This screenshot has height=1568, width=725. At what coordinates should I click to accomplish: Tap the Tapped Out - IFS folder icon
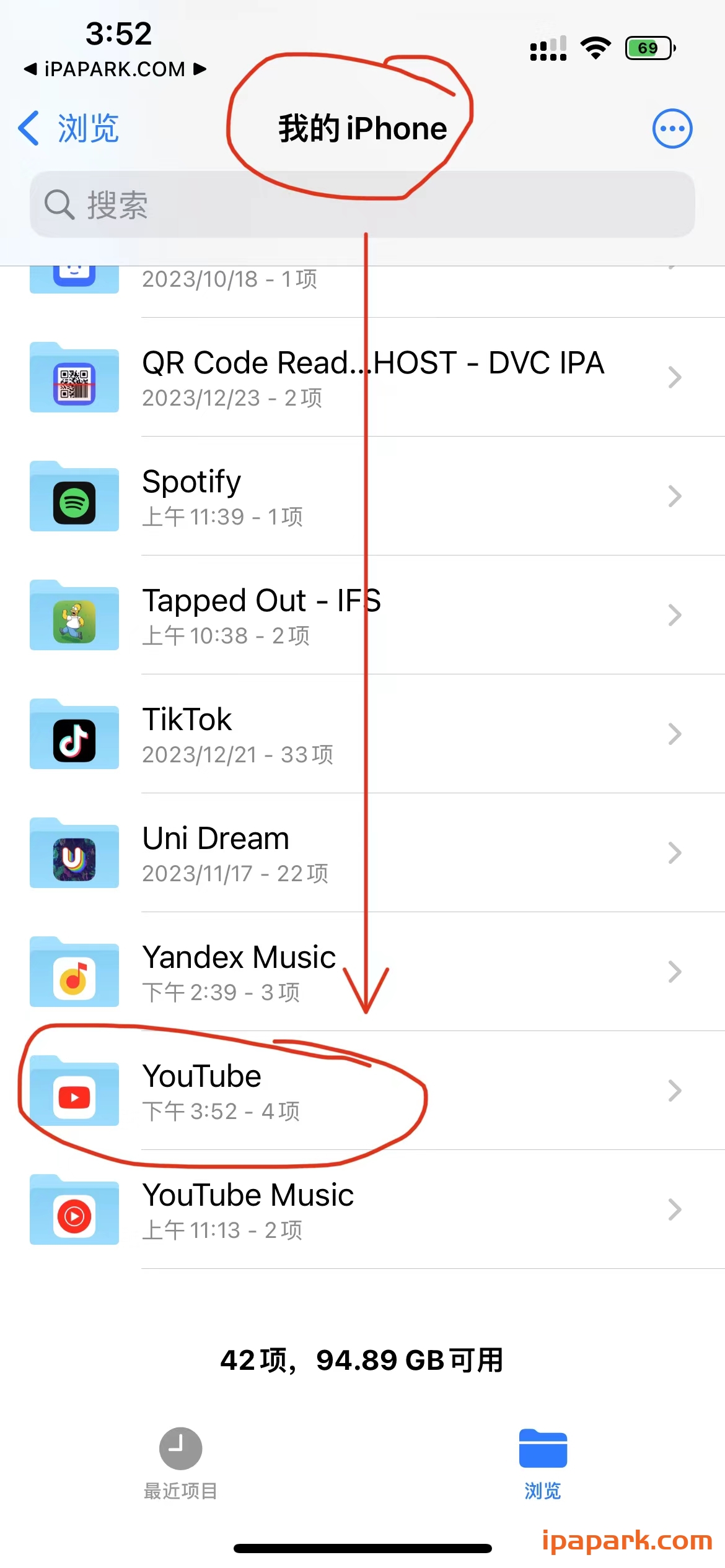click(74, 615)
